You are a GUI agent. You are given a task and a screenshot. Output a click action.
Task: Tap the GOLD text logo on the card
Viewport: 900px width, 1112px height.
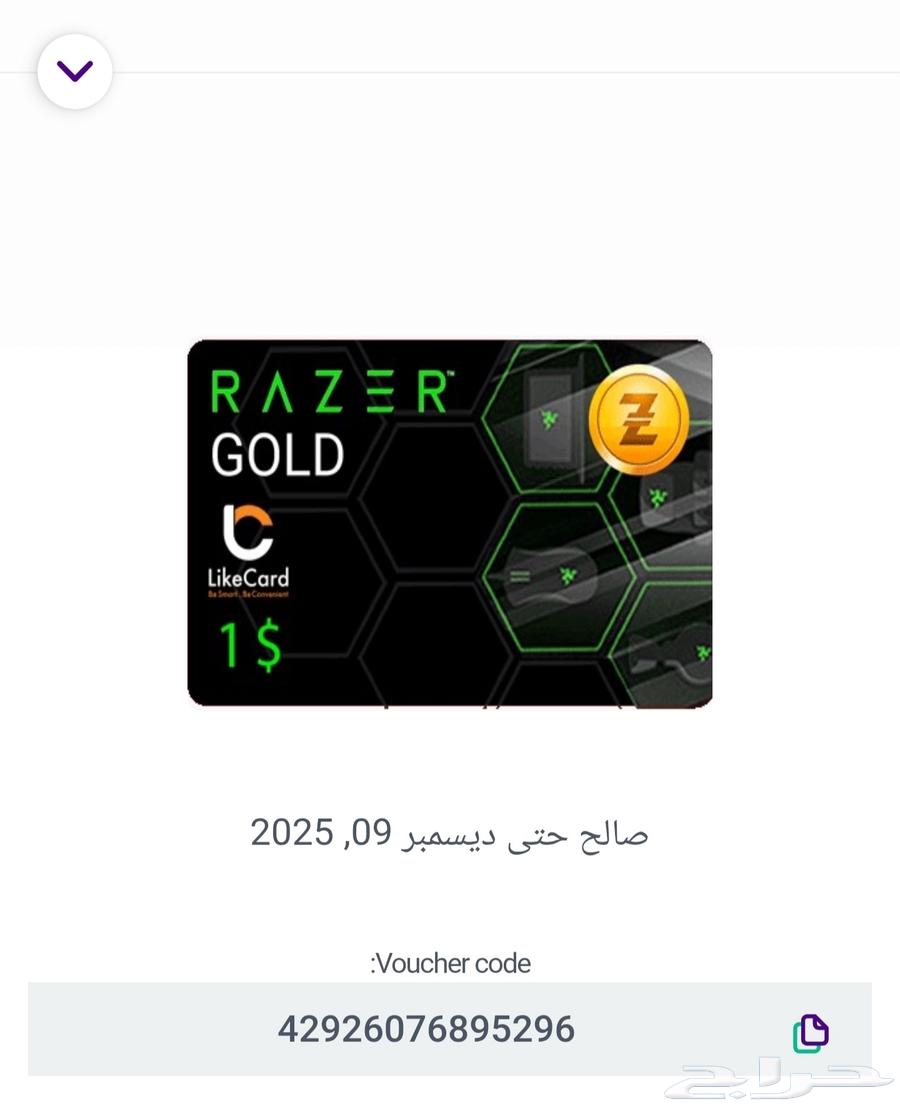pyautogui.click(x=278, y=455)
